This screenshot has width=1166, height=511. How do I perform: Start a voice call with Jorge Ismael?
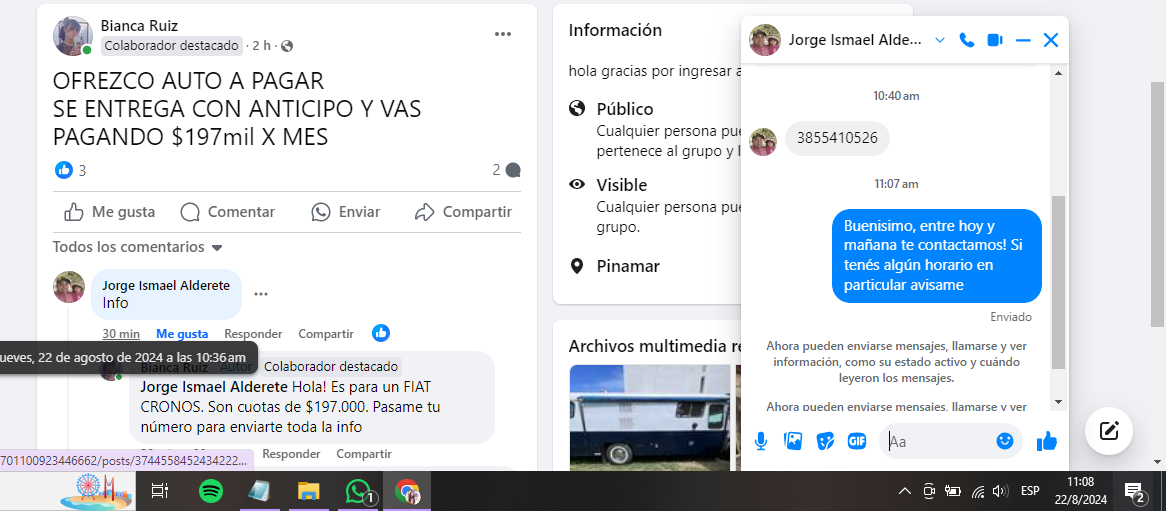coord(966,40)
